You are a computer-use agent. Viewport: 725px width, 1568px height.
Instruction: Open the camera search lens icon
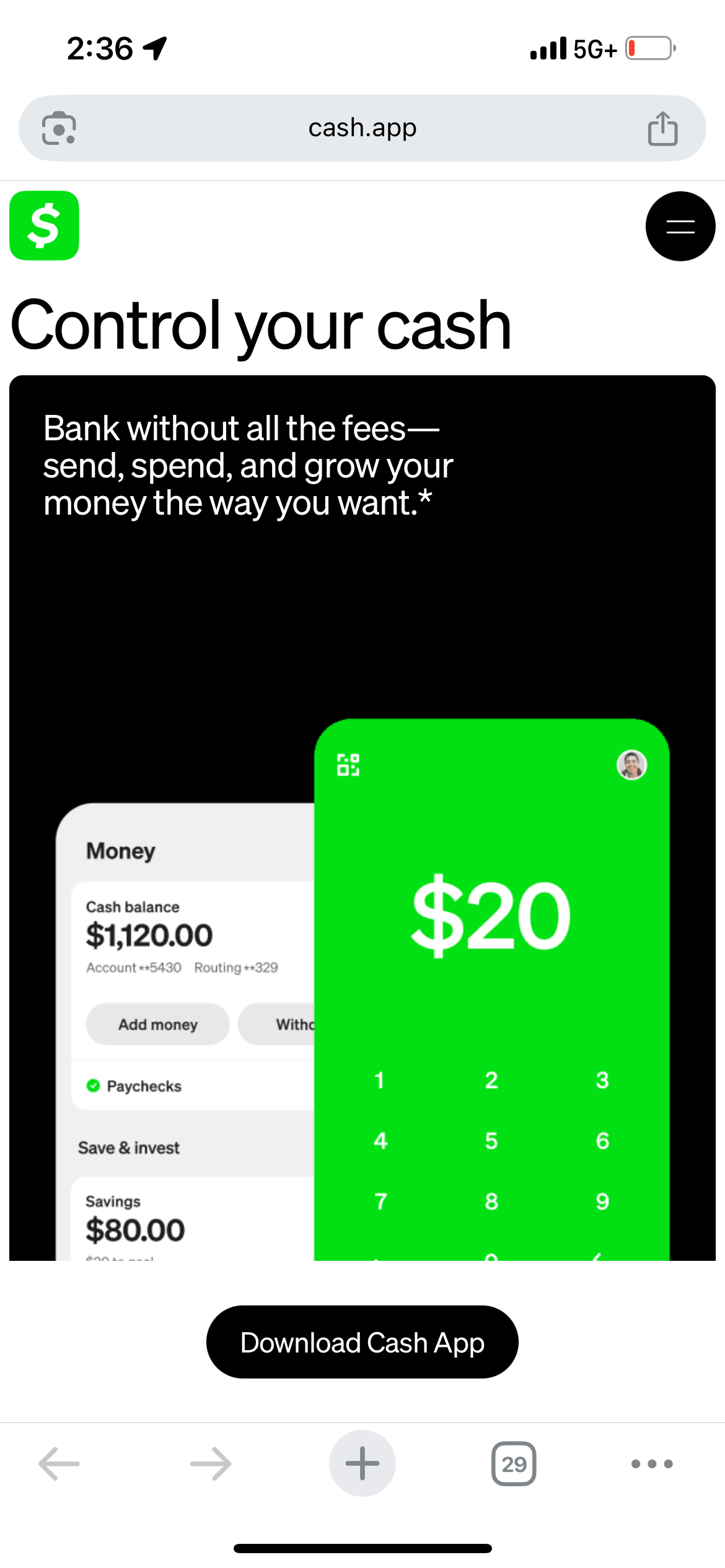click(x=59, y=129)
